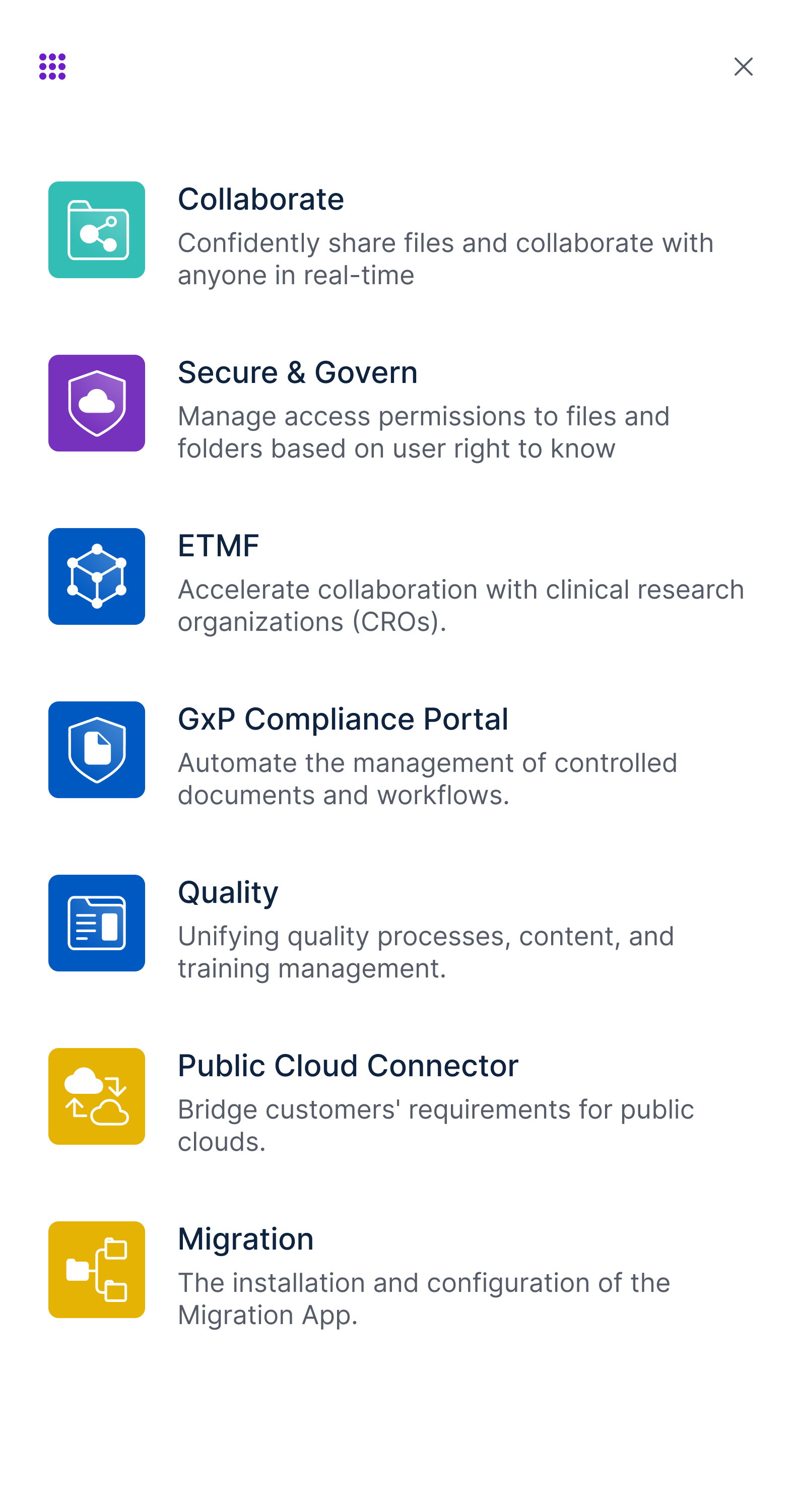This screenshot has width=796, height=1512.
Task: Choose the Migration app
Action: point(245,1238)
